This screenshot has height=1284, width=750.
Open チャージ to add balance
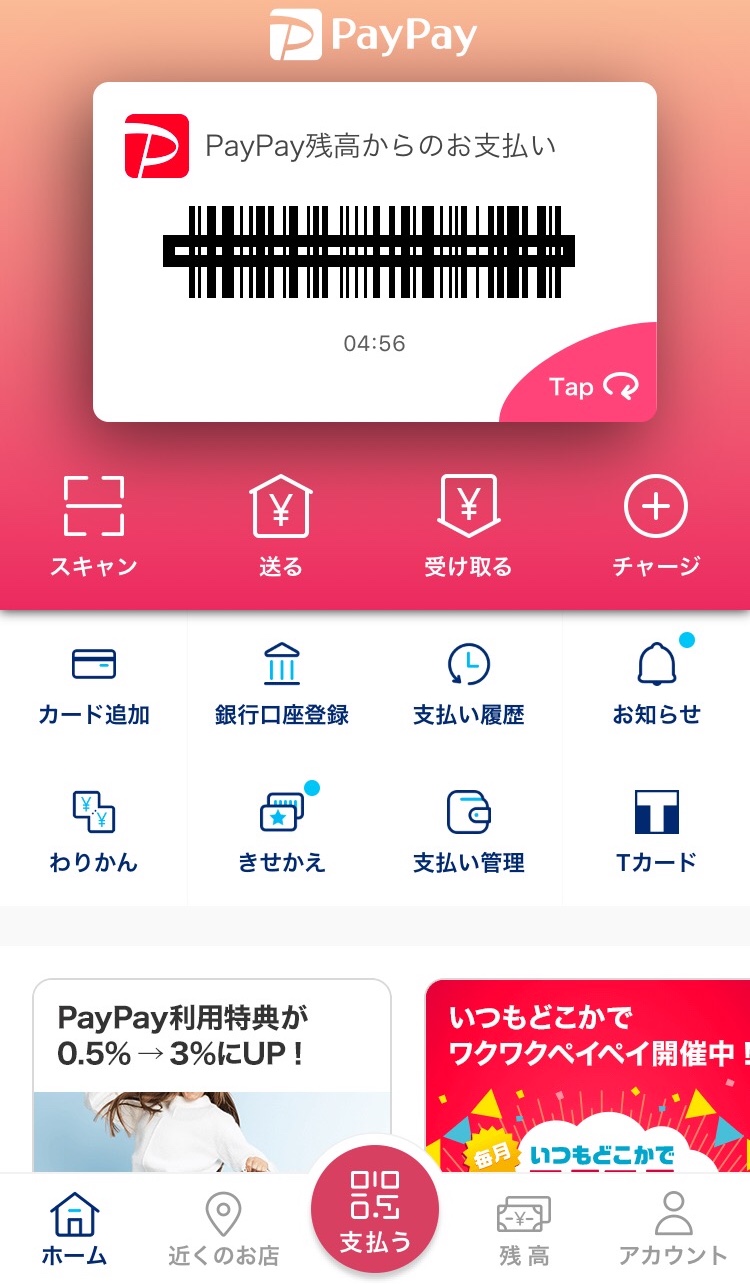pos(656,526)
